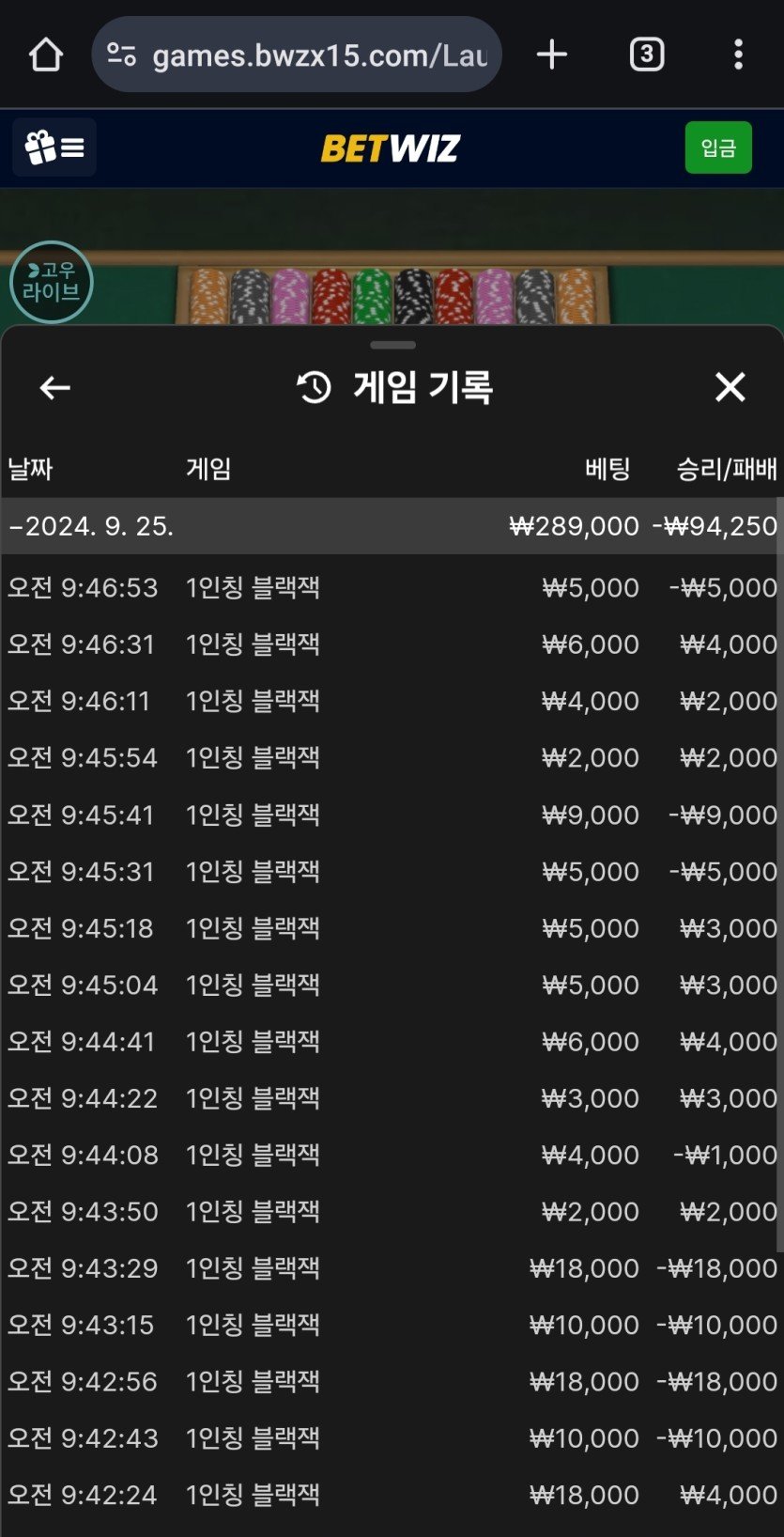784x1537 pixels.
Task: Go back from the game history panel
Action: coord(54,387)
